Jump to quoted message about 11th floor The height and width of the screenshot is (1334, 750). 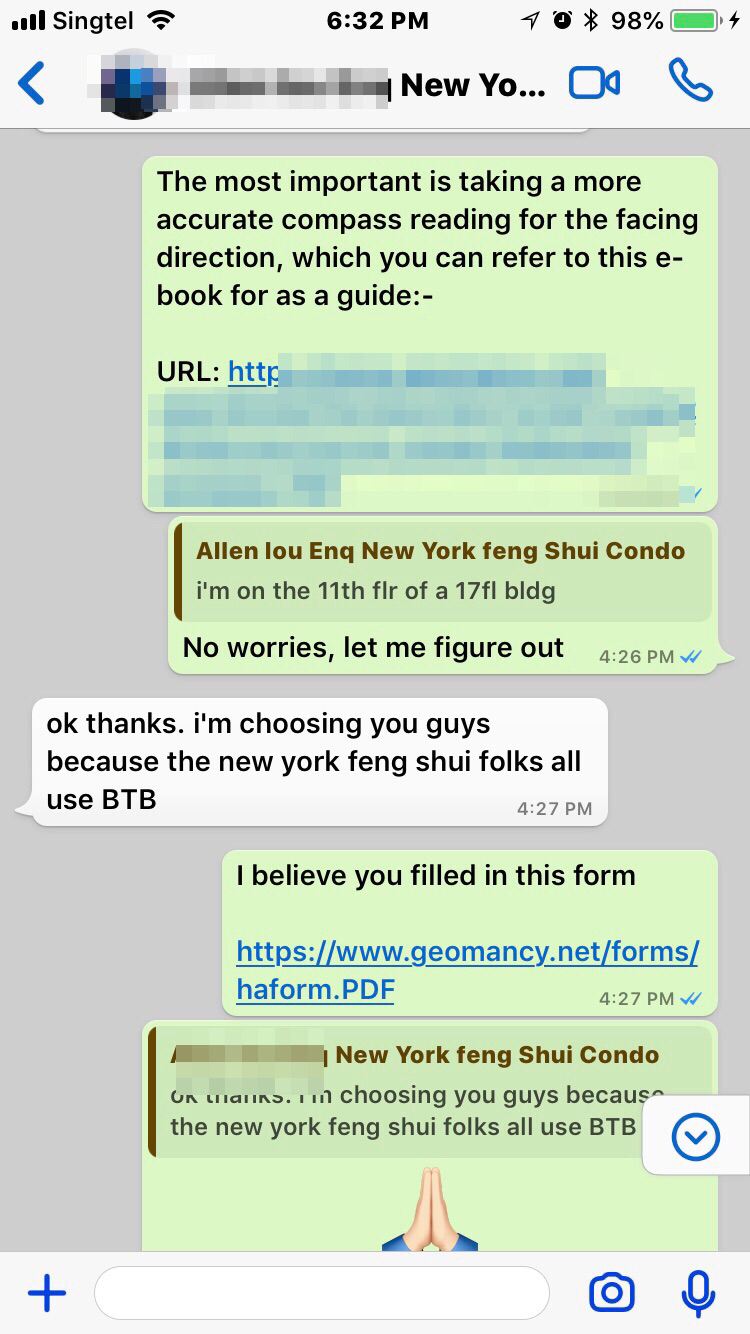[x=441, y=571]
